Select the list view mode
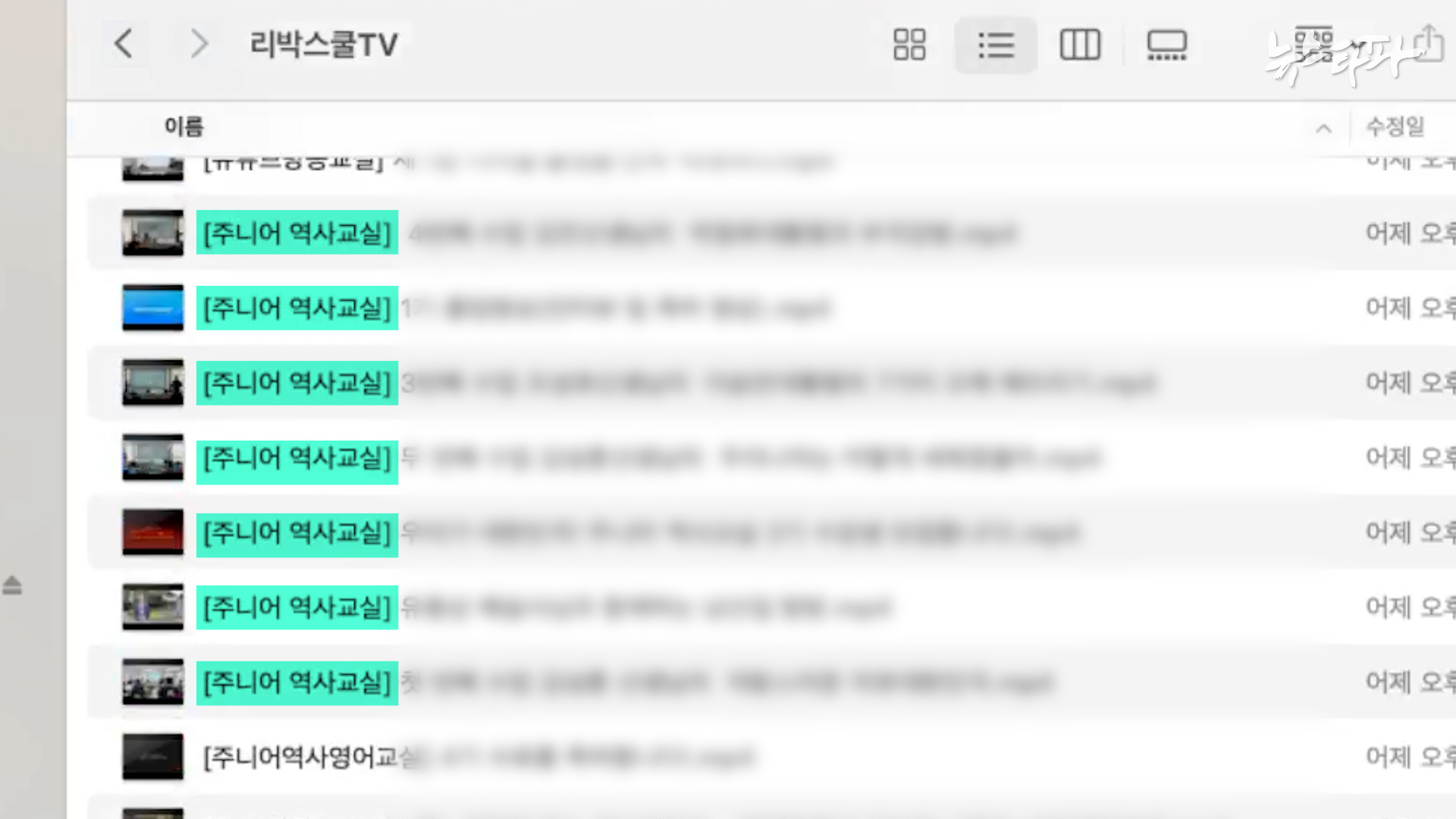The width and height of the screenshot is (1456, 819). coord(995,45)
